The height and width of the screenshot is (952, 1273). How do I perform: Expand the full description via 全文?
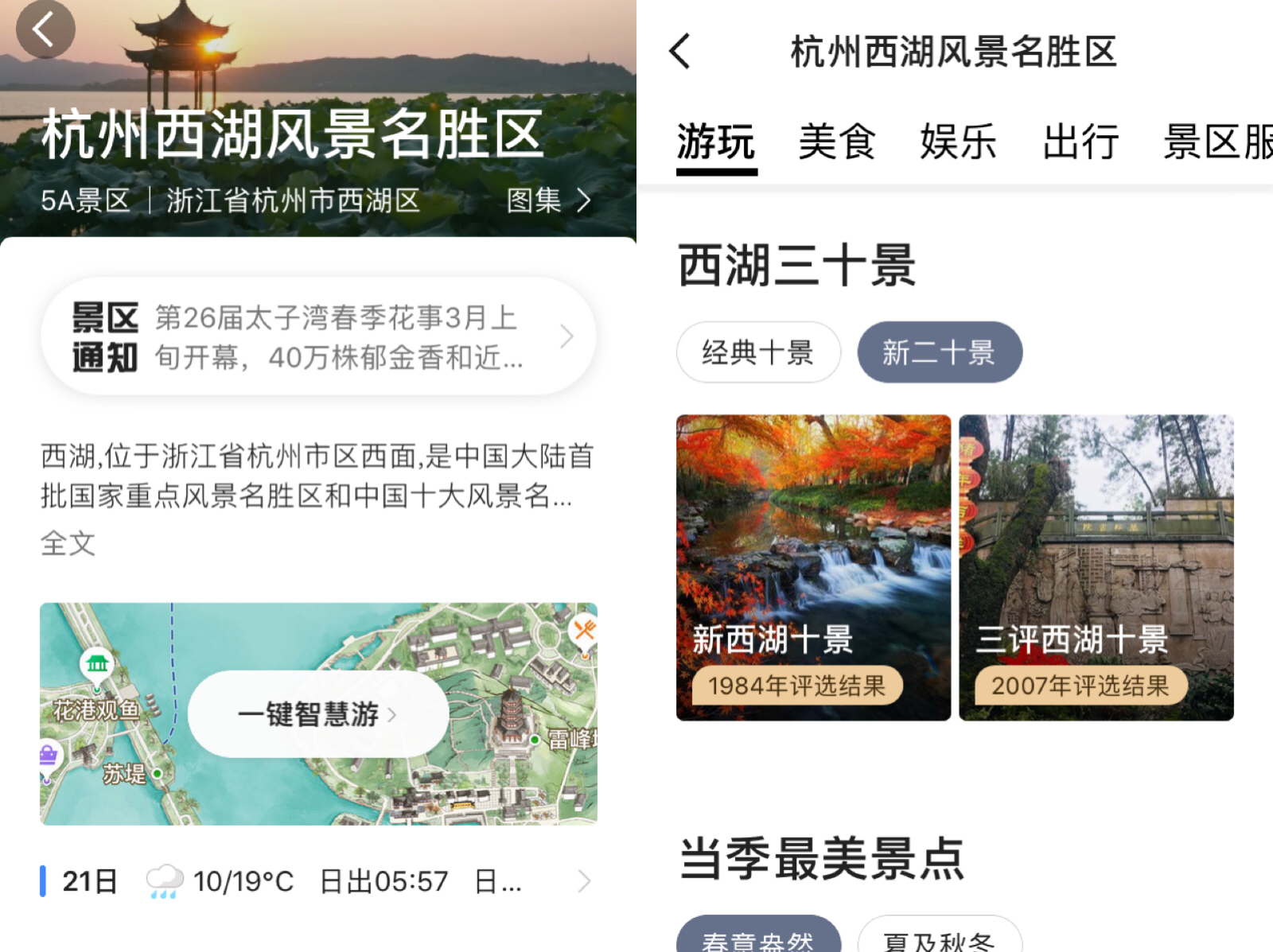point(68,544)
